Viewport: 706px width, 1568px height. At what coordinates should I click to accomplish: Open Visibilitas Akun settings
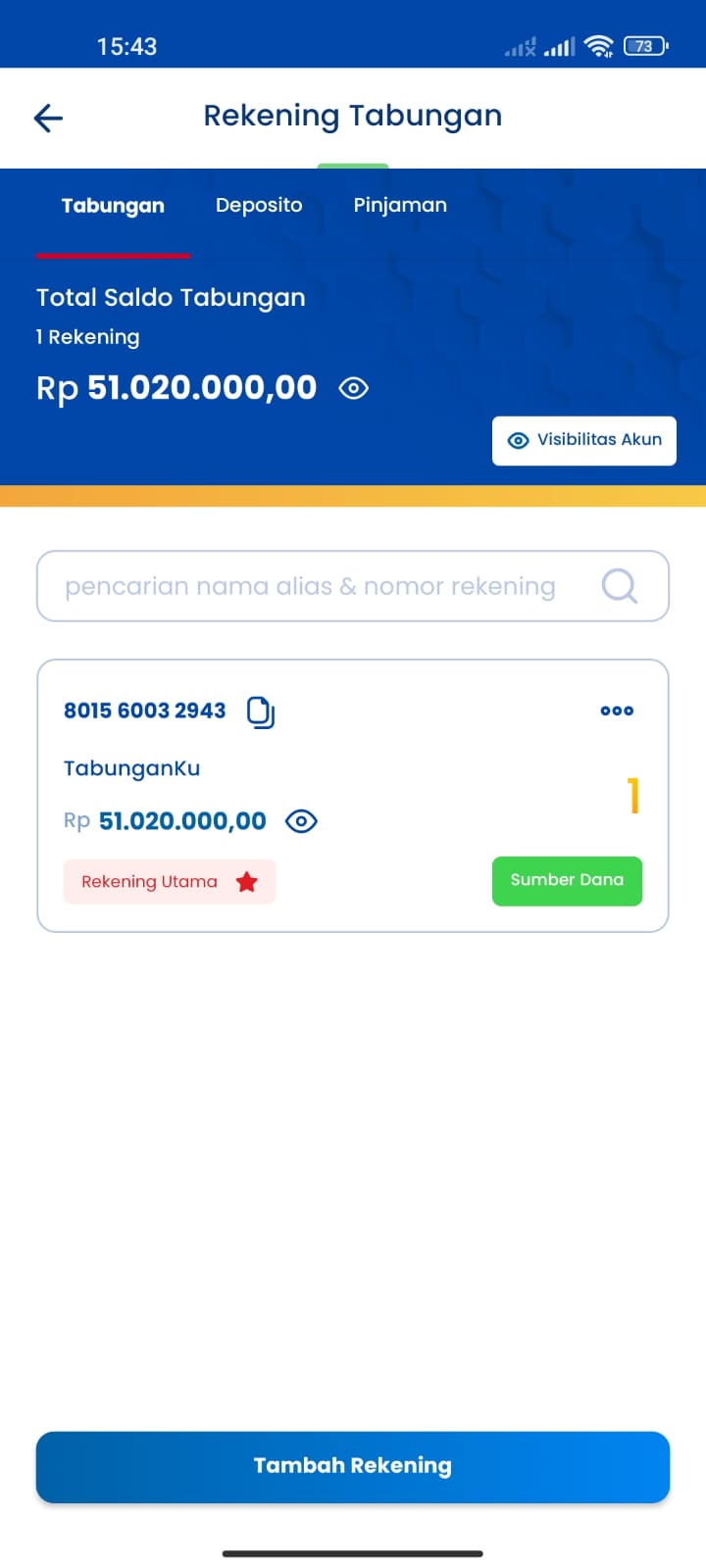click(x=584, y=441)
